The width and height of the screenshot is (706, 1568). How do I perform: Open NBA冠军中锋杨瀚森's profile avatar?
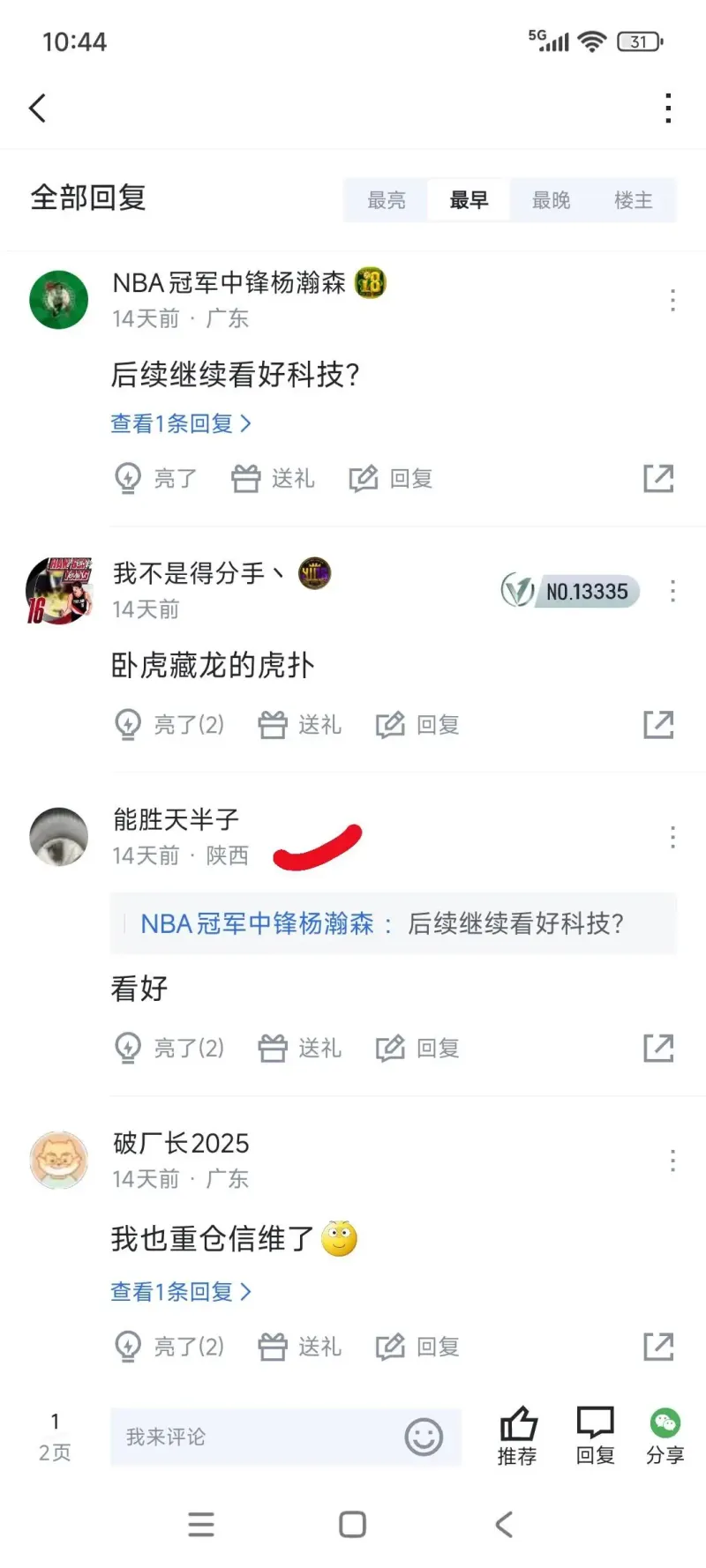[59, 300]
